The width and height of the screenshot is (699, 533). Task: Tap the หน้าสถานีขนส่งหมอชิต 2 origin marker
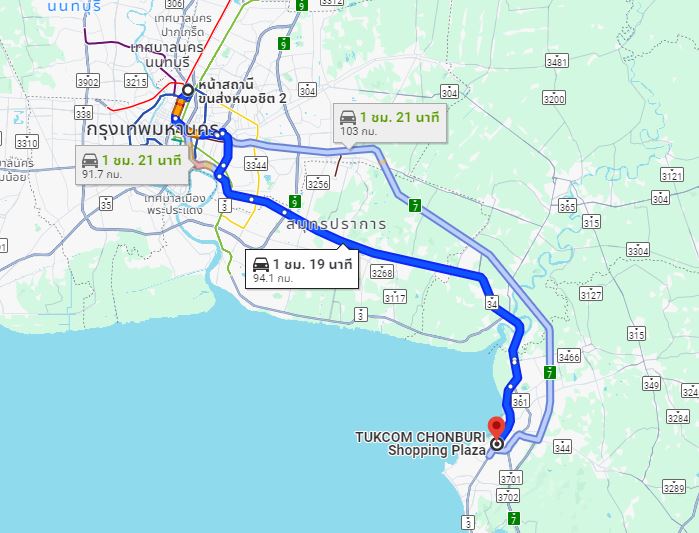tap(187, 89)
